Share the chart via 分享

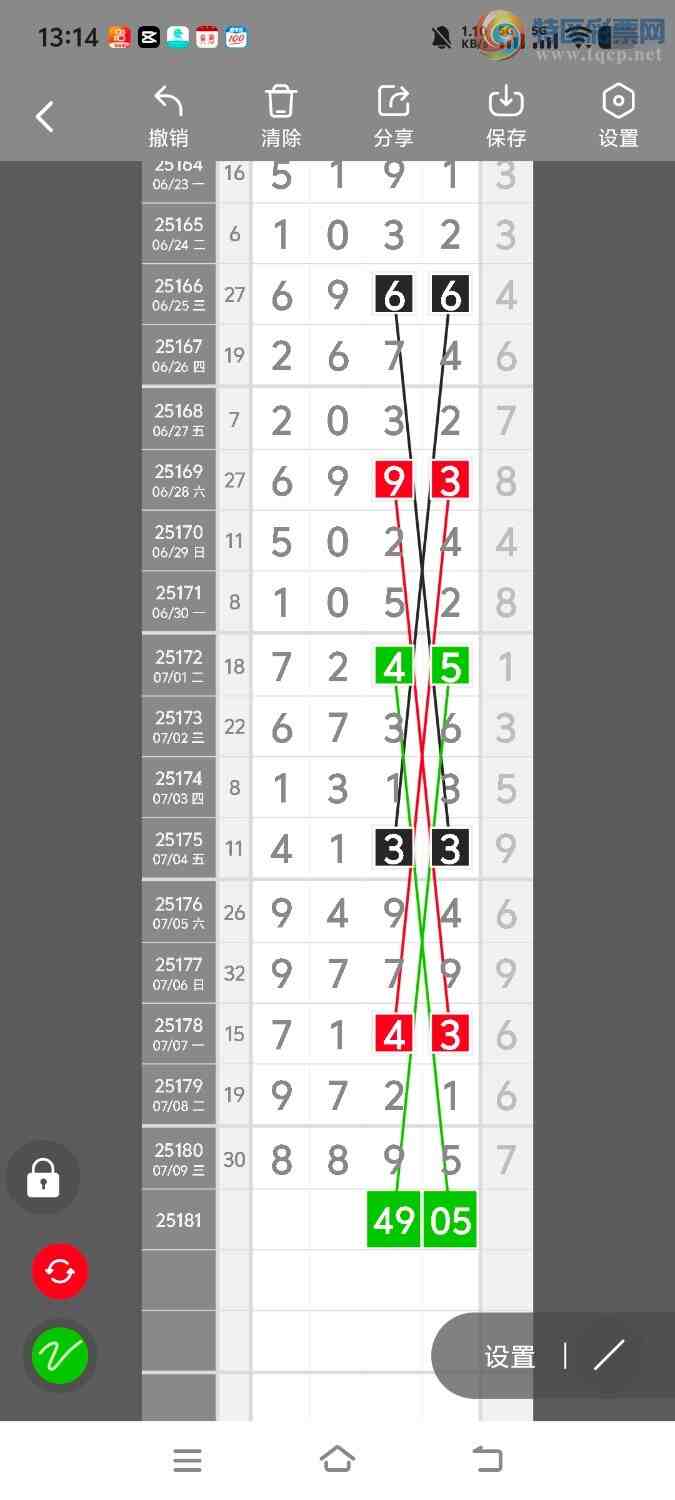393,117
